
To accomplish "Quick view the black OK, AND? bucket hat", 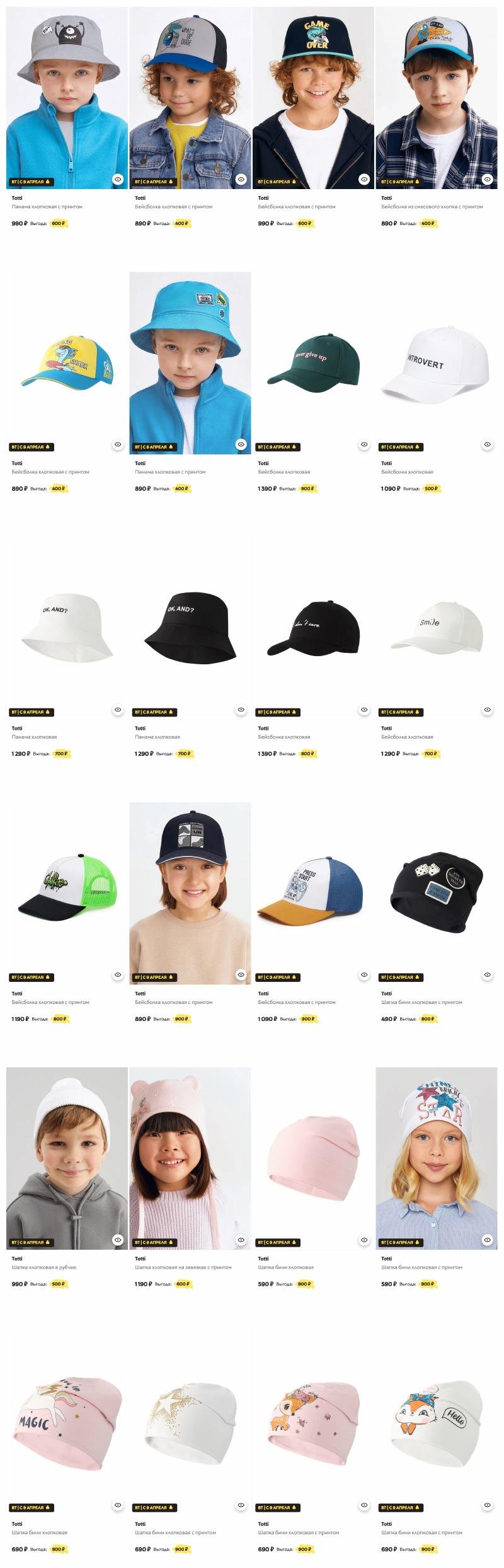I will coord(241,710).
